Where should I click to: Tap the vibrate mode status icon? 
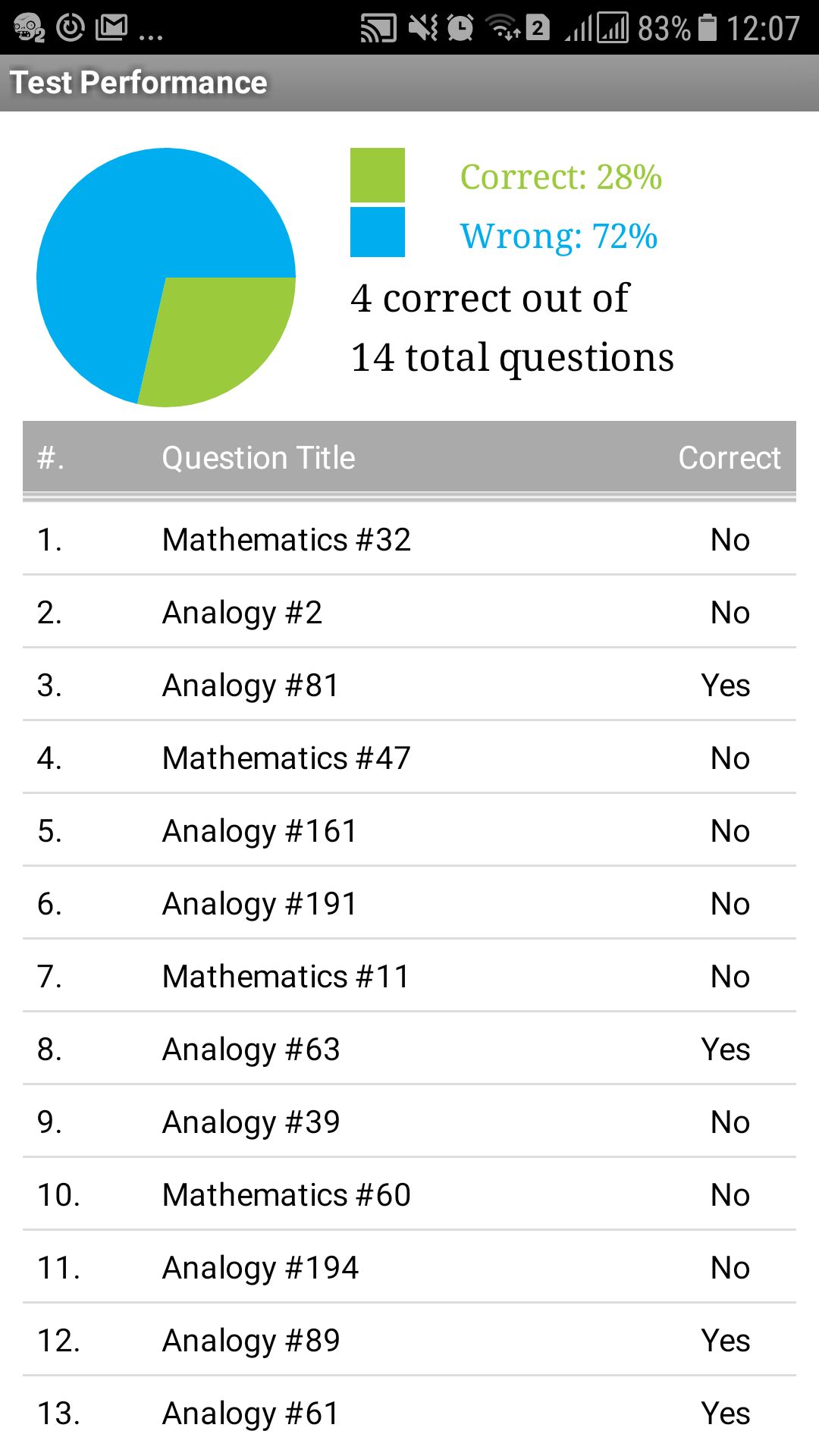(x=423, y=27)
